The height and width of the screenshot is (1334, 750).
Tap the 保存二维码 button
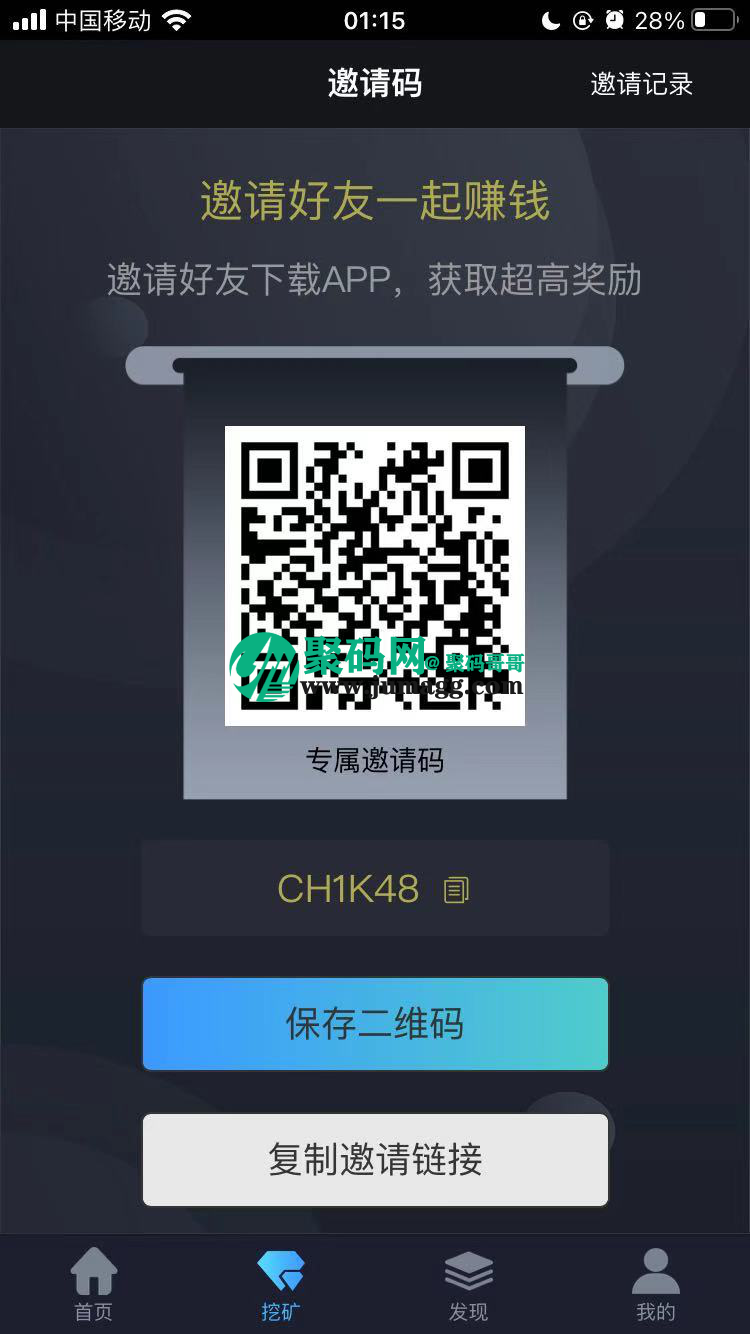click(375, 1024)
